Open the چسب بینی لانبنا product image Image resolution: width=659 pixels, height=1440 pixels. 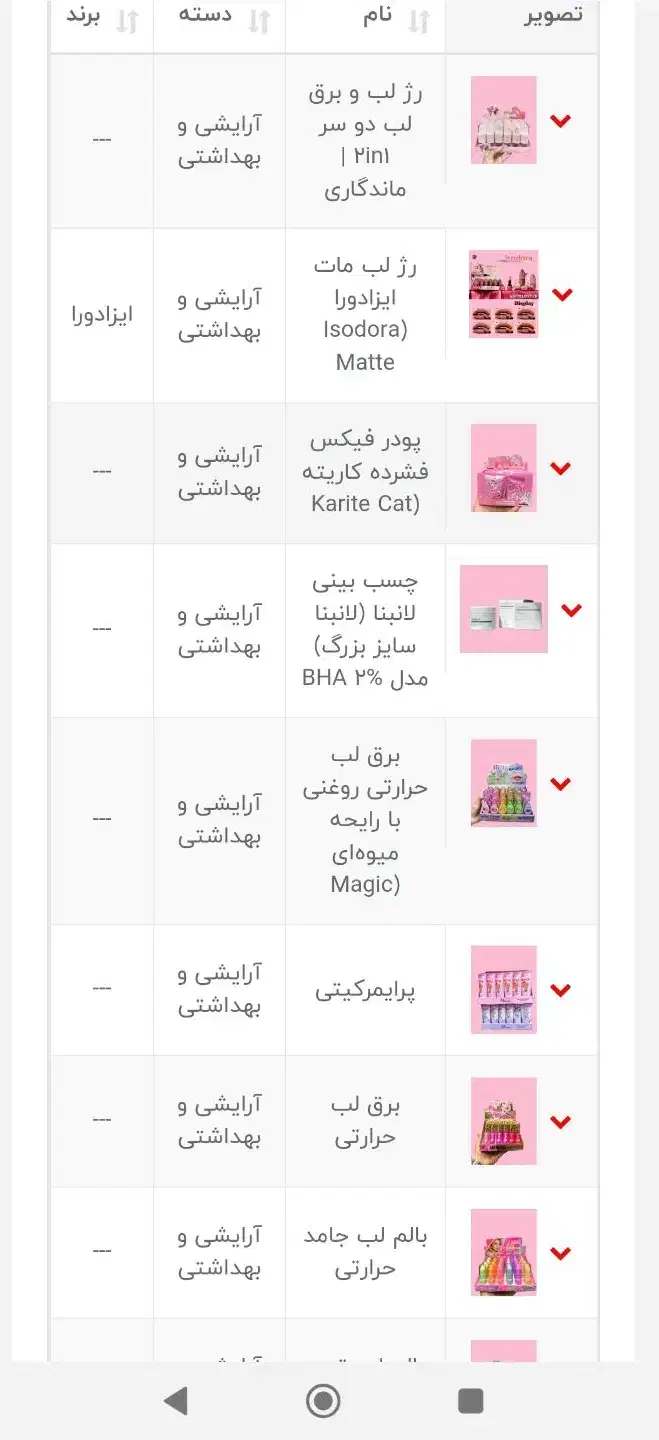click(504, 609)
